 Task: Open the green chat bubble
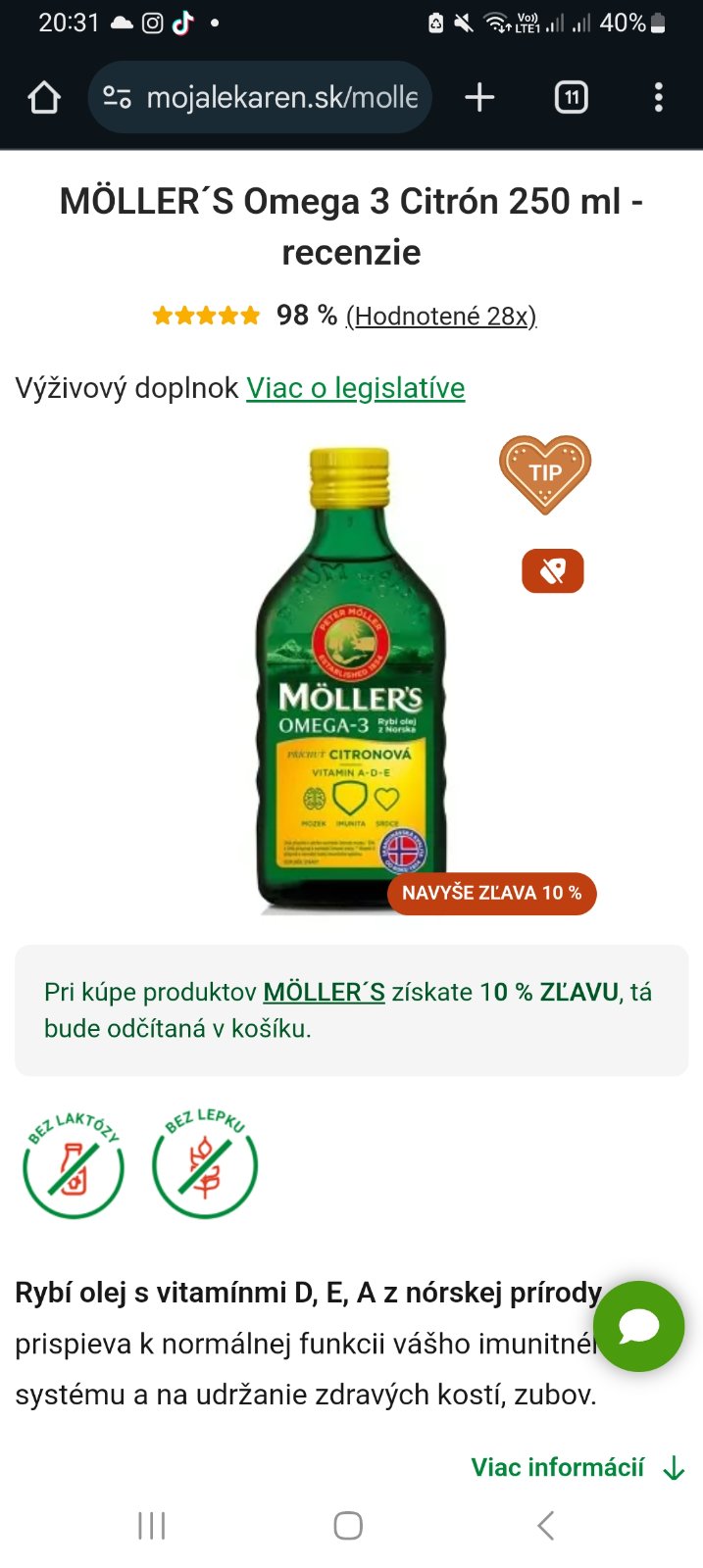coord(638,1326)
